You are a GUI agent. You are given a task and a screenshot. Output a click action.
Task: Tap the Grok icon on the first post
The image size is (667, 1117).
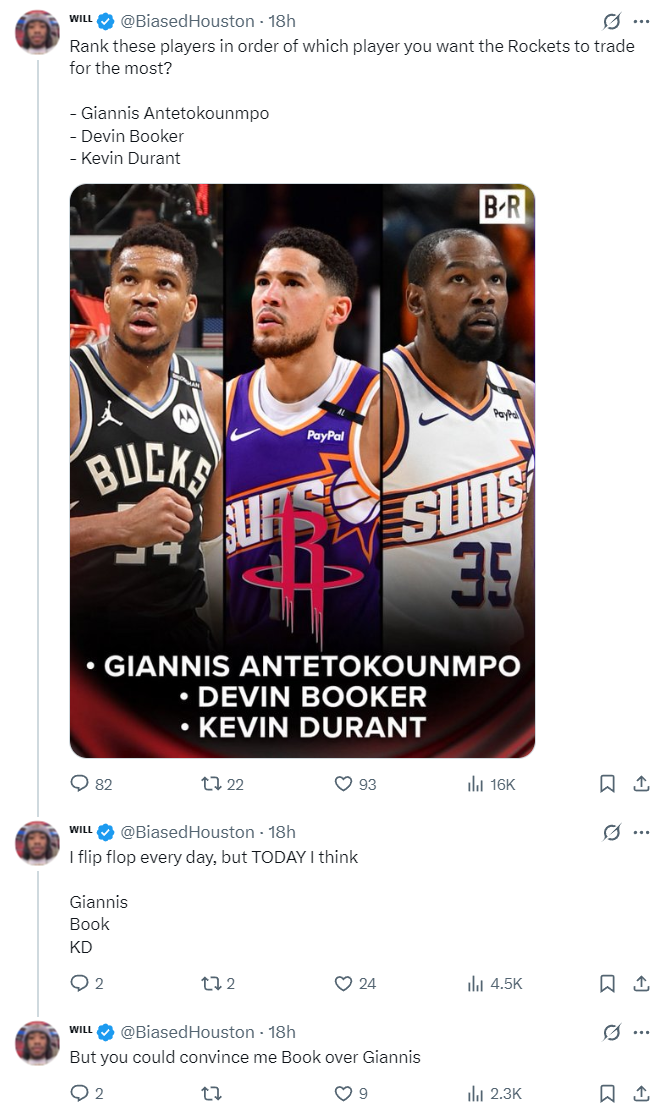click(x=611, y=21)
